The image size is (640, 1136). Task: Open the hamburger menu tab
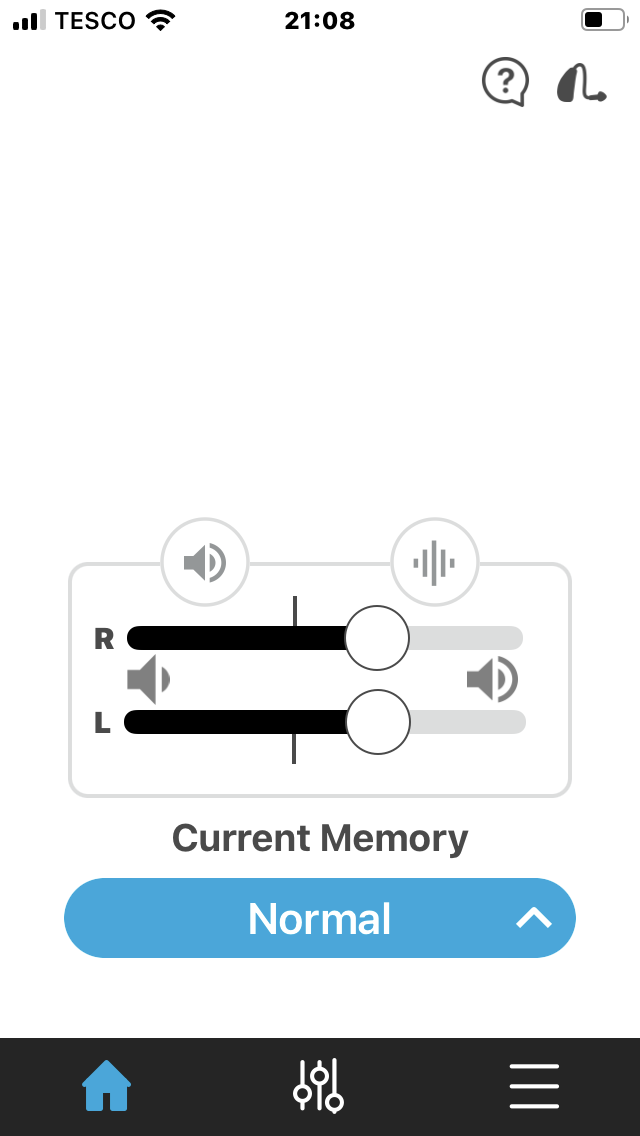coord(534,1086)
